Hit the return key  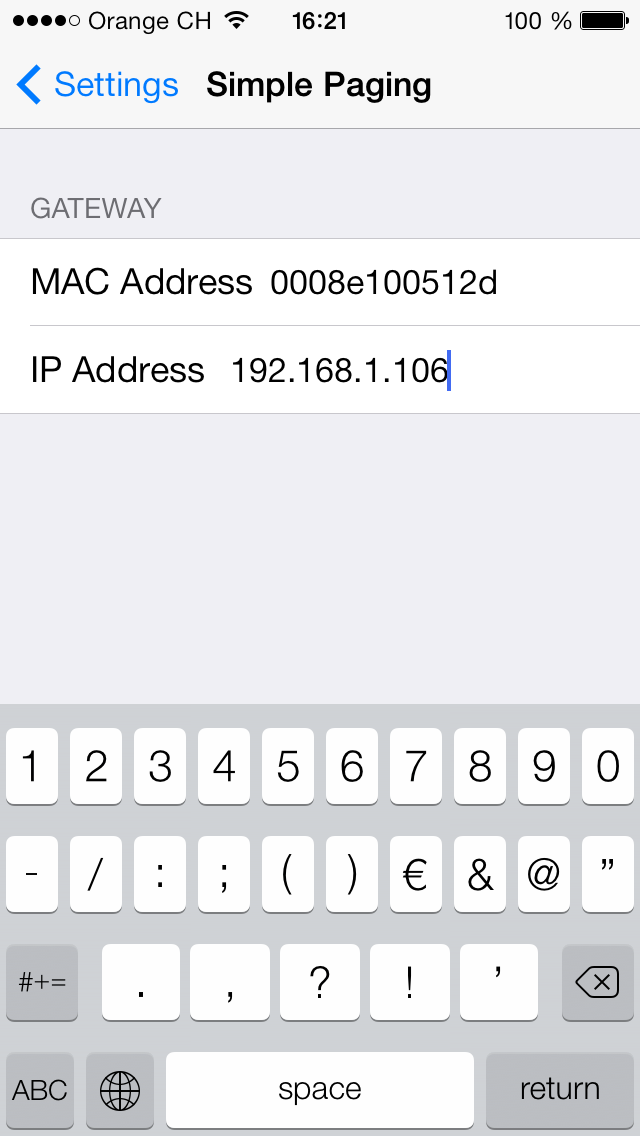click(559, 1089)
